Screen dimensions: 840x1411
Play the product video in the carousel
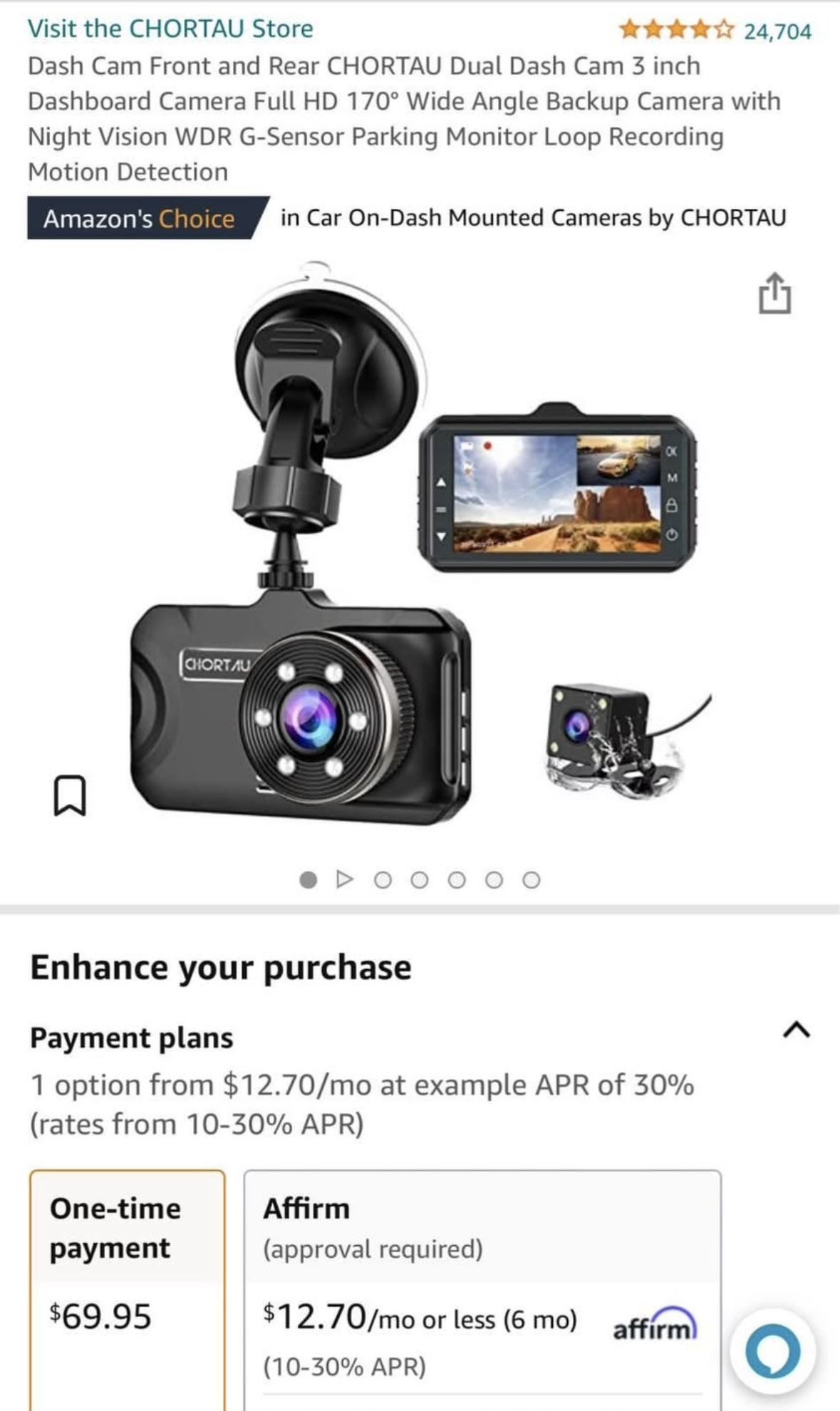(346, 879)
